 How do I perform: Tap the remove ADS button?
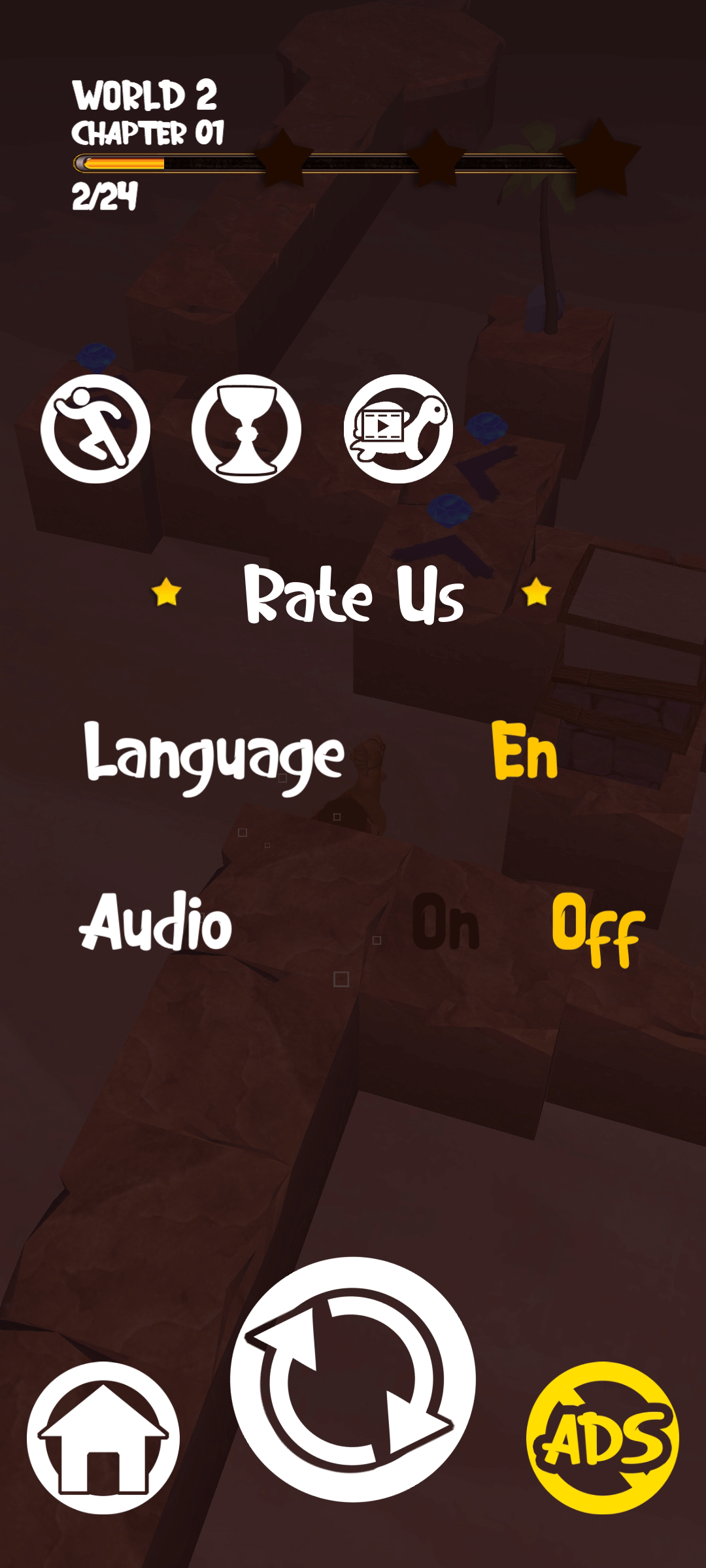[603, 1437]
